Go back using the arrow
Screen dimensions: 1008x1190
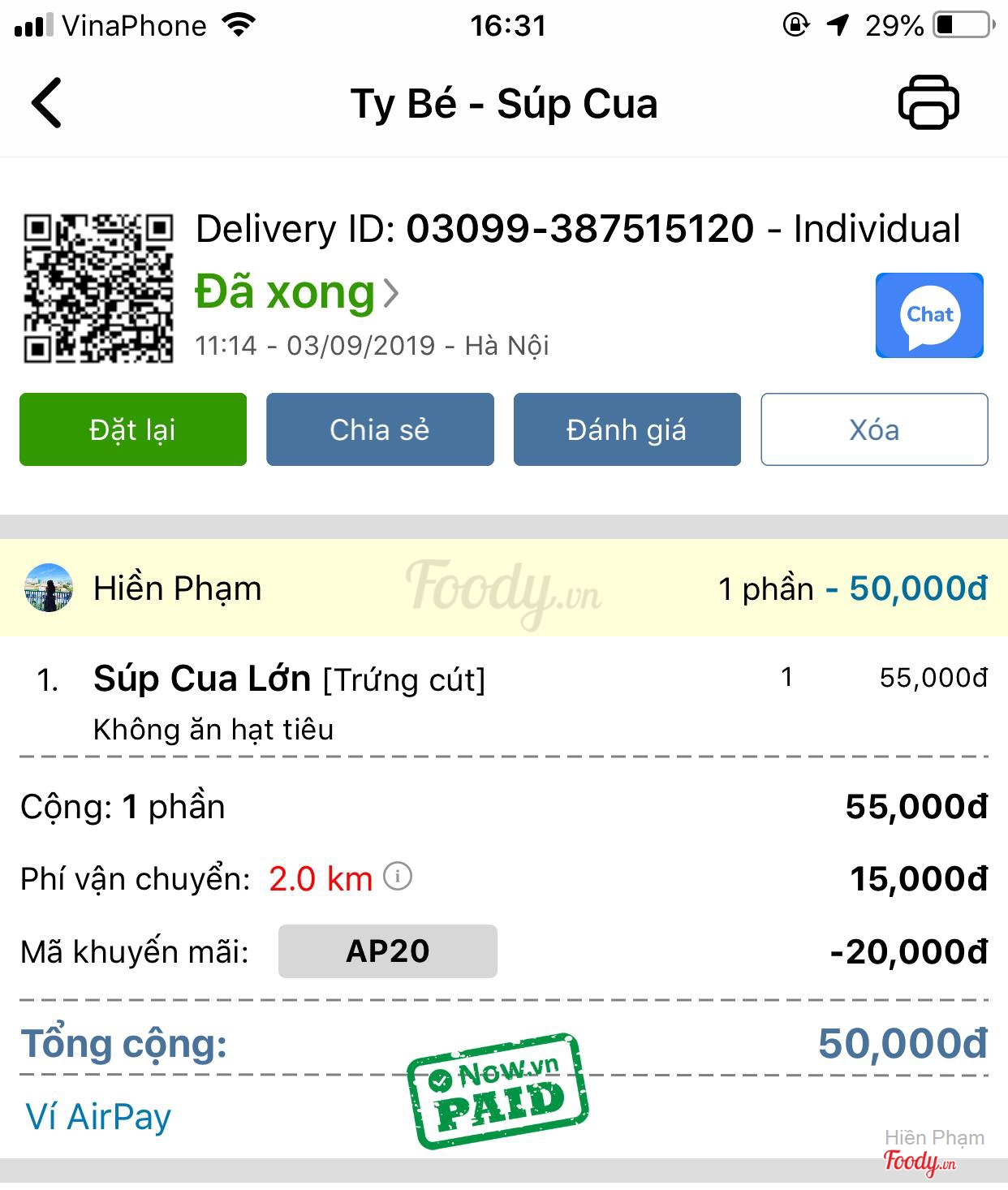[x=47, y=103]
